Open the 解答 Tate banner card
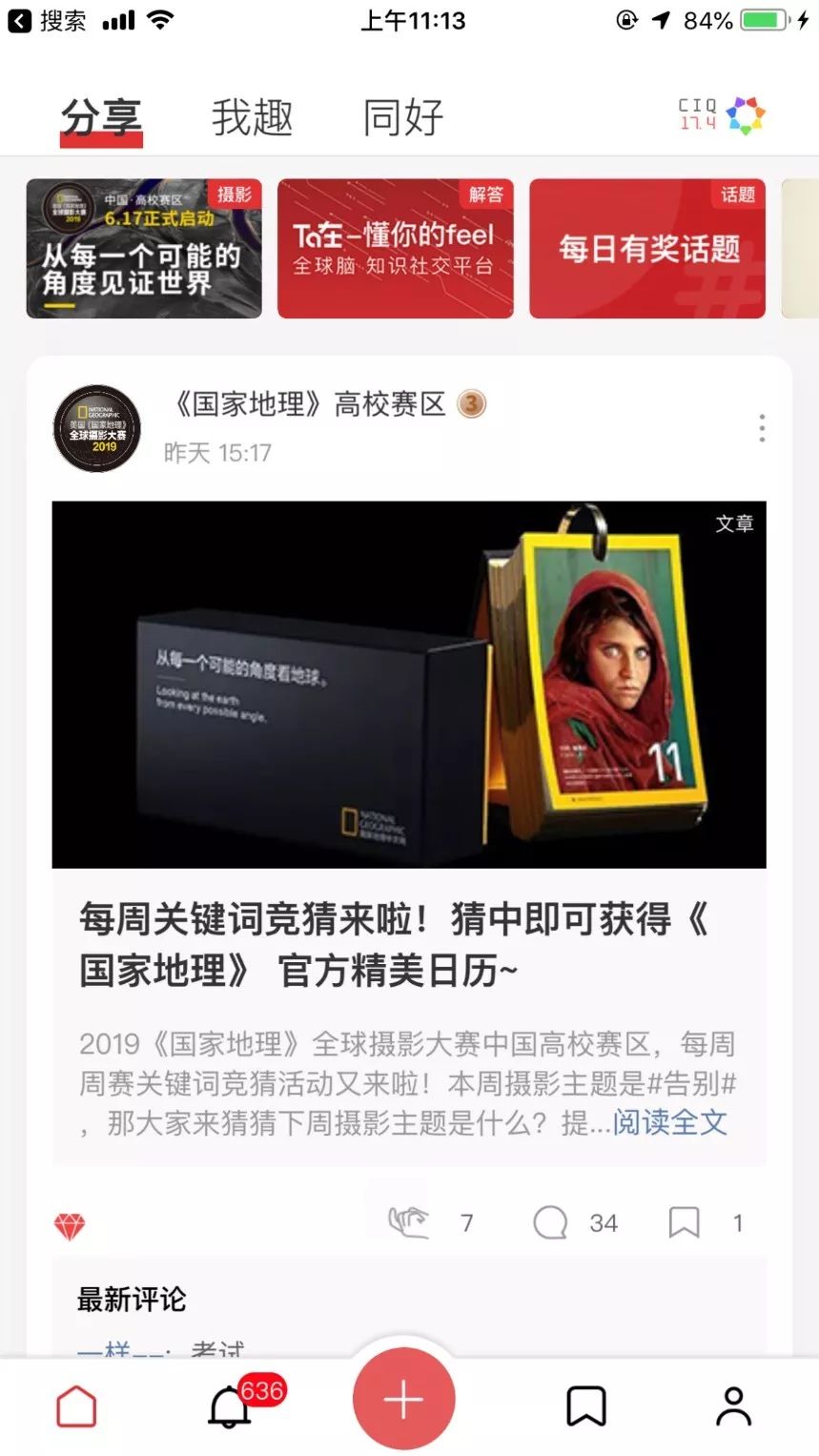This screenshot has width=819, height=1456. pos(395,249)
